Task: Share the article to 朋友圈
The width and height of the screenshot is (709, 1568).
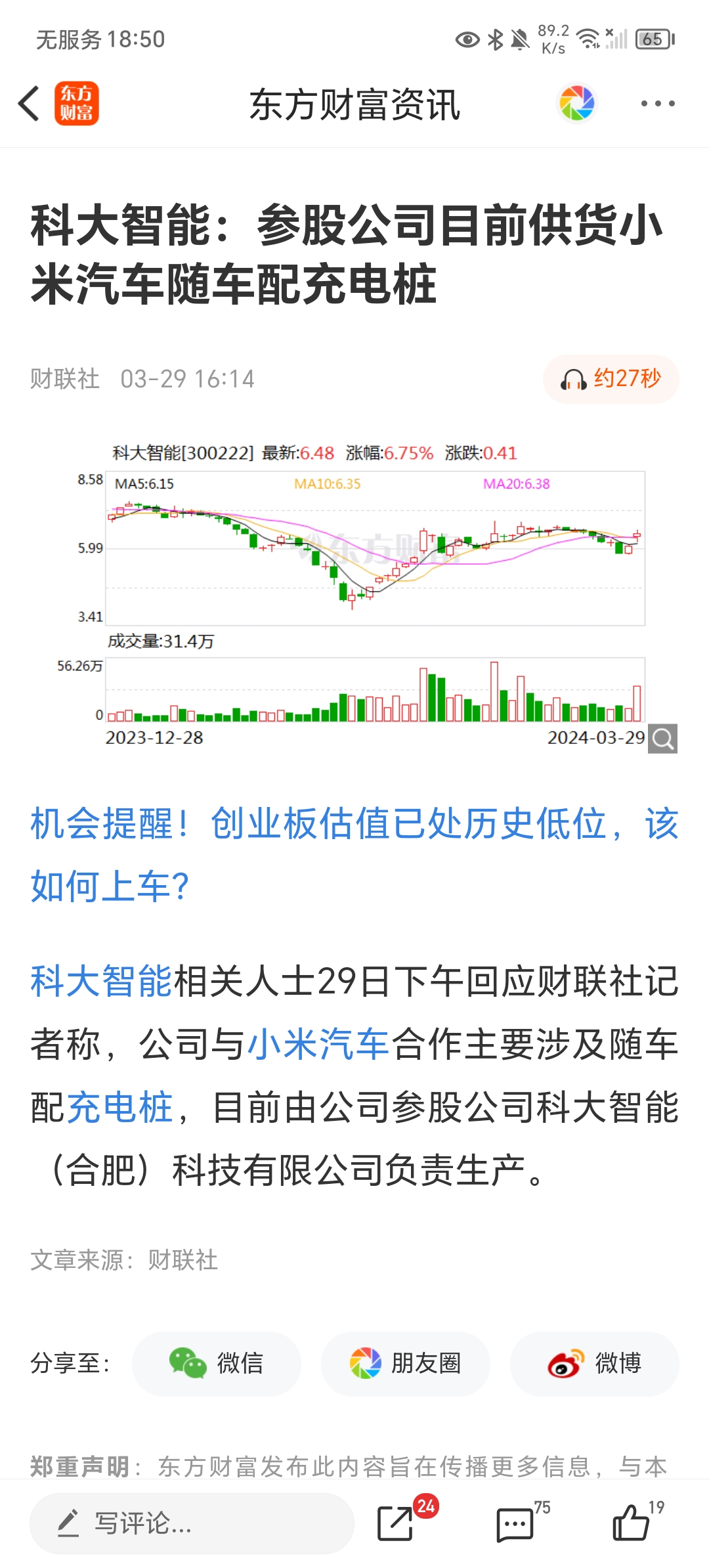Action: pyautogui.click(x=406, y=1364)
